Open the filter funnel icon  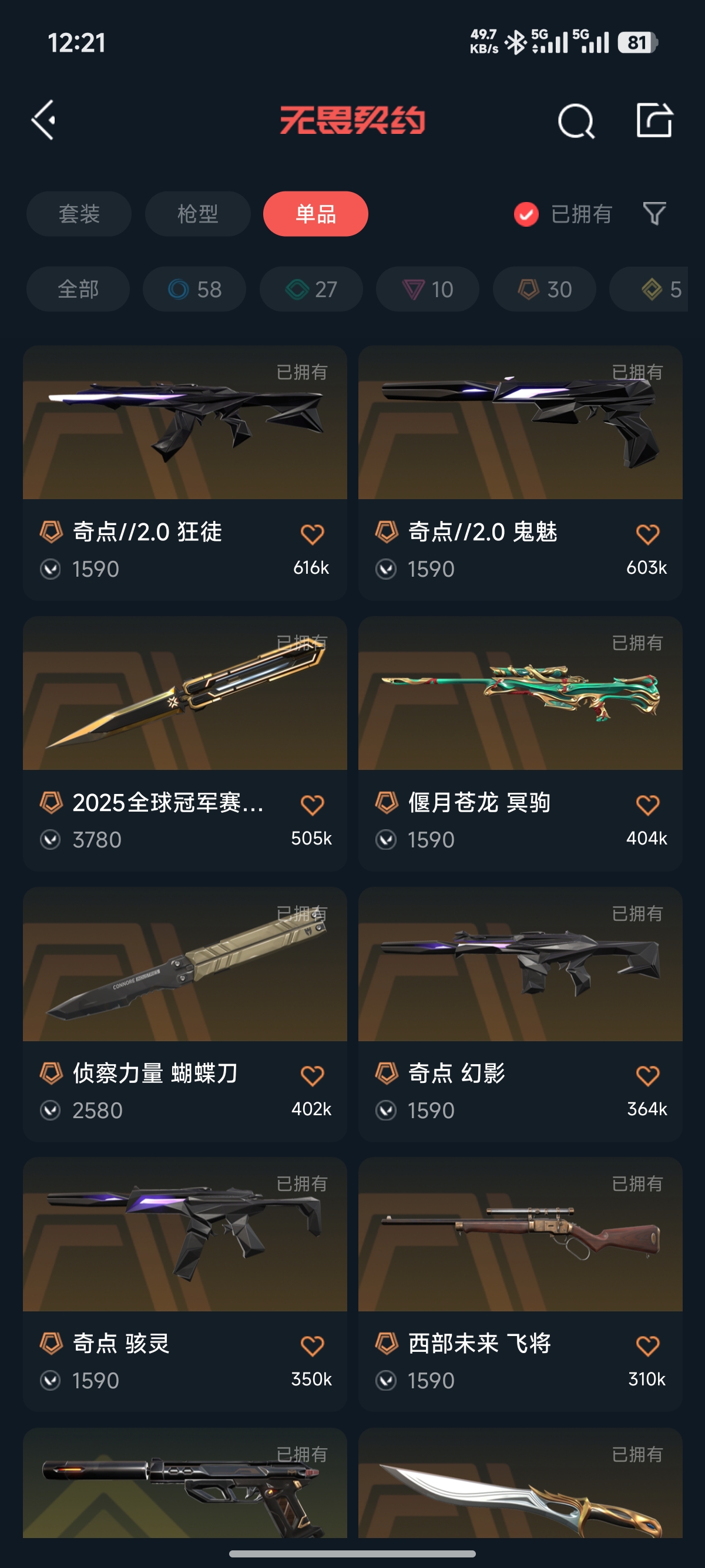[654, 214]
